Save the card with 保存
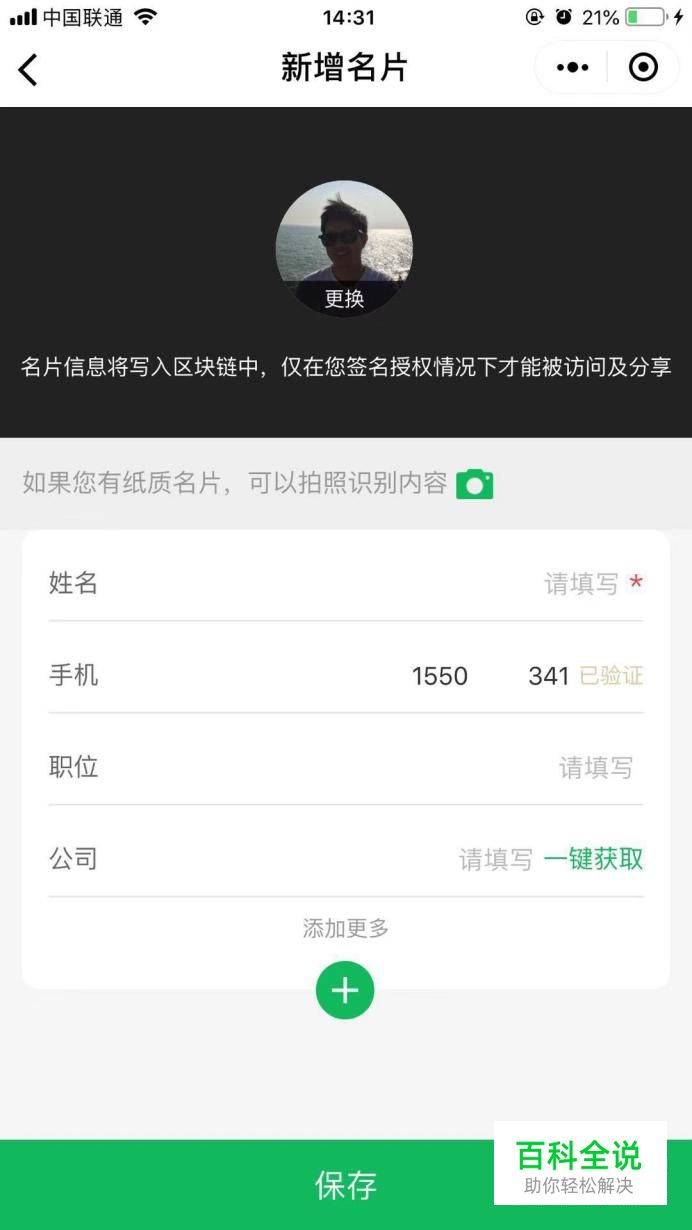Screen dimensions: 692x1230 (346, 1185)
